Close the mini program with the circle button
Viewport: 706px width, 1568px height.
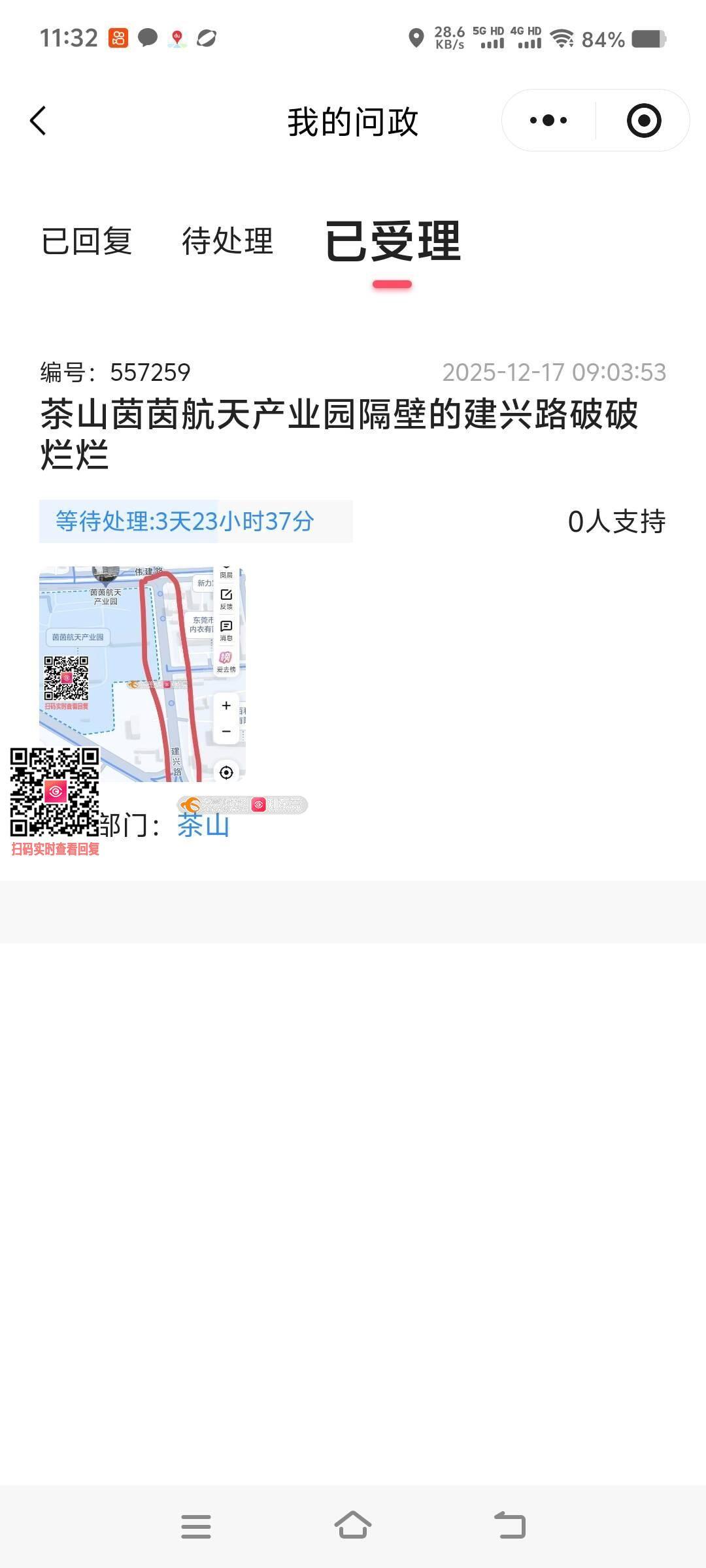643,121
